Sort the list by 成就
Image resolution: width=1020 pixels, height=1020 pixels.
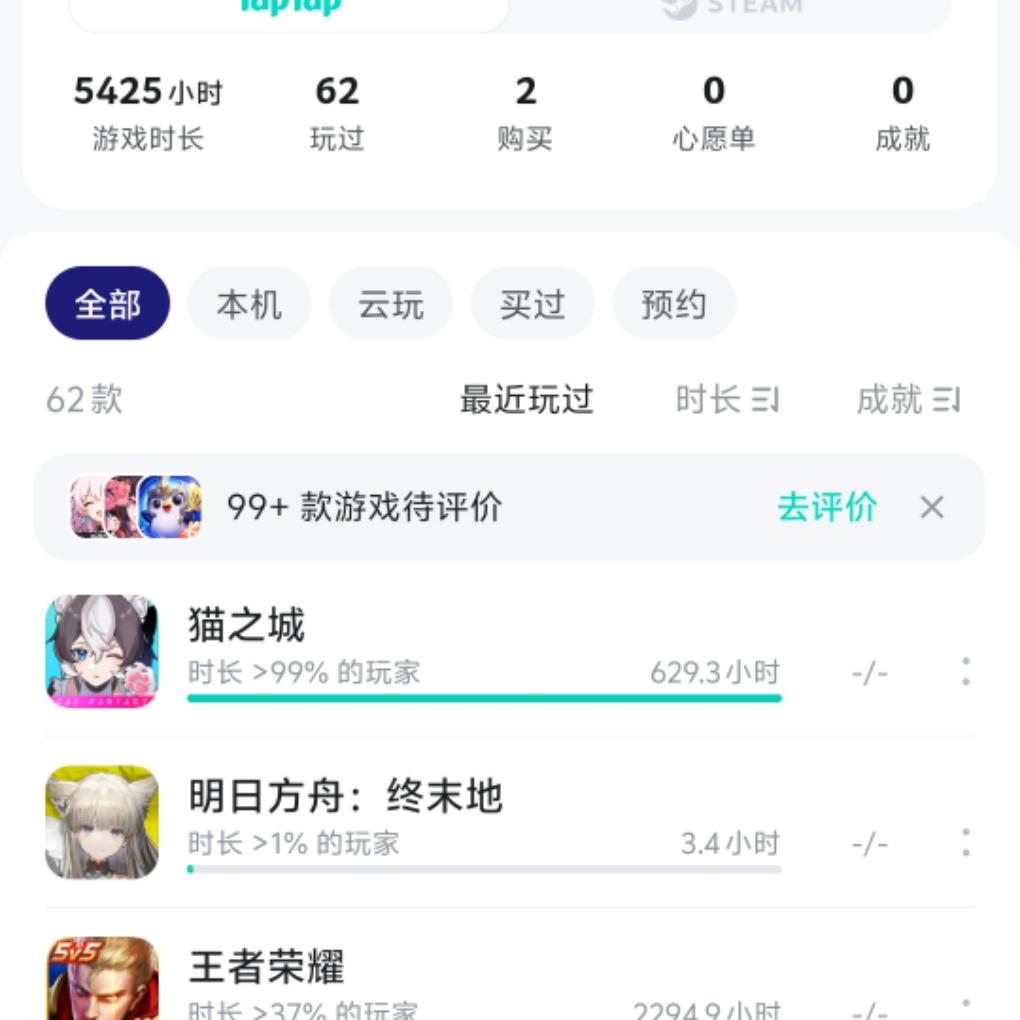pyautogui.click(x=907, y=400)
